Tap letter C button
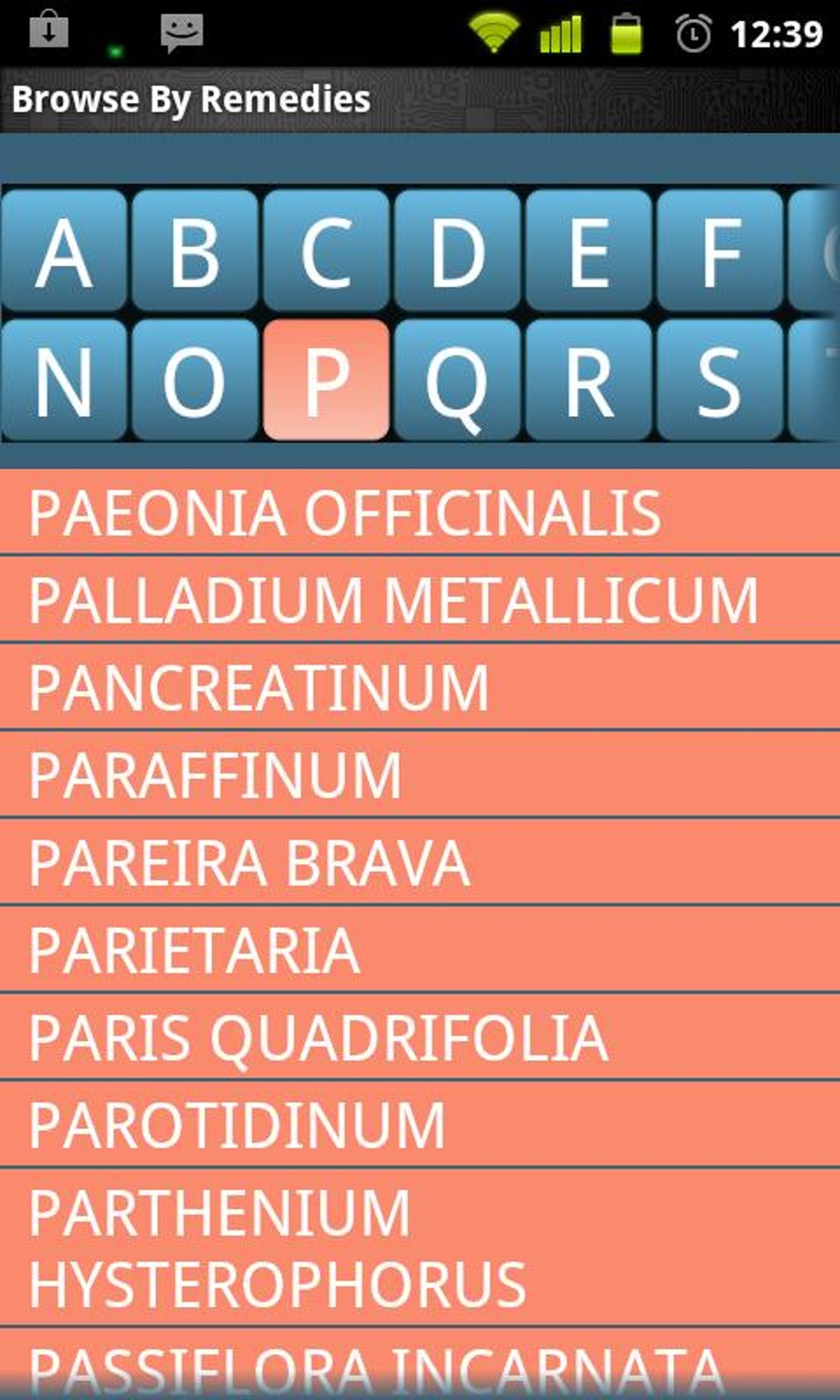This screenshot has width=840, height=1400. (326, 250)
